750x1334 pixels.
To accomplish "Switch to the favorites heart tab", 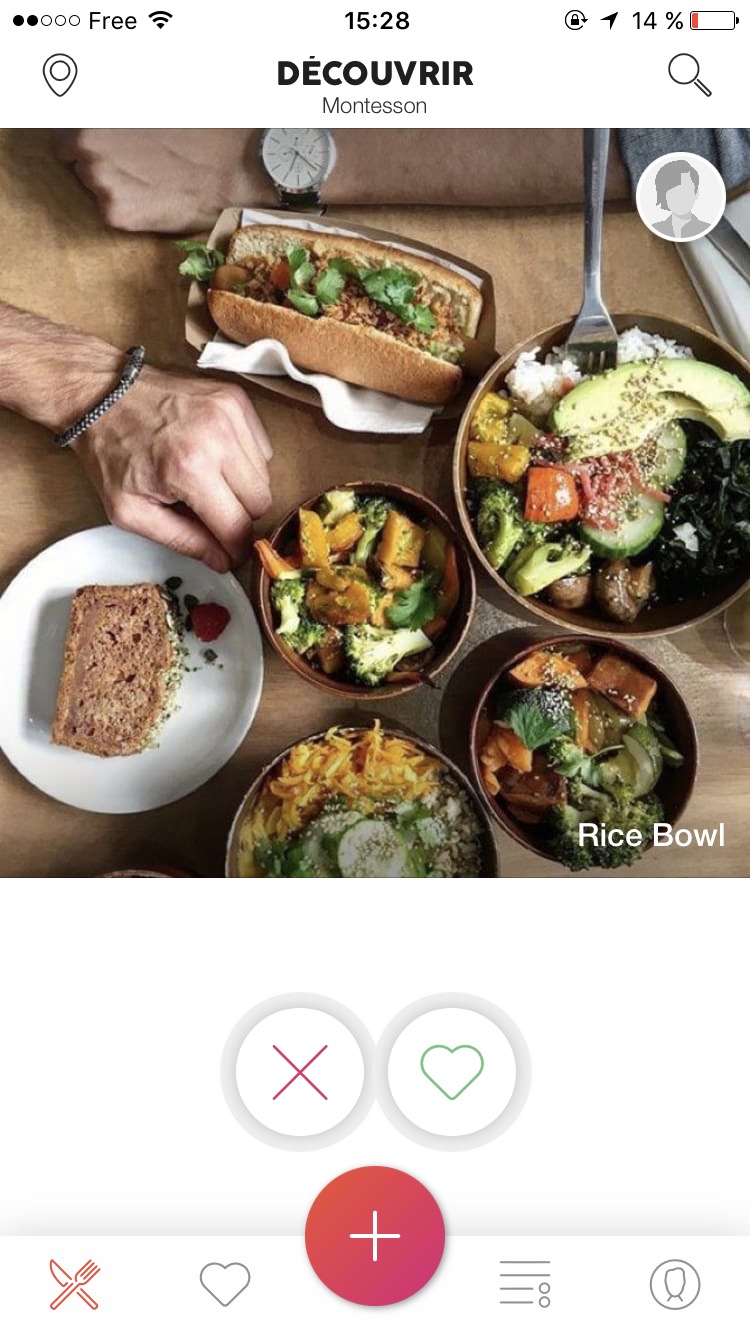I will (225, 1284).
